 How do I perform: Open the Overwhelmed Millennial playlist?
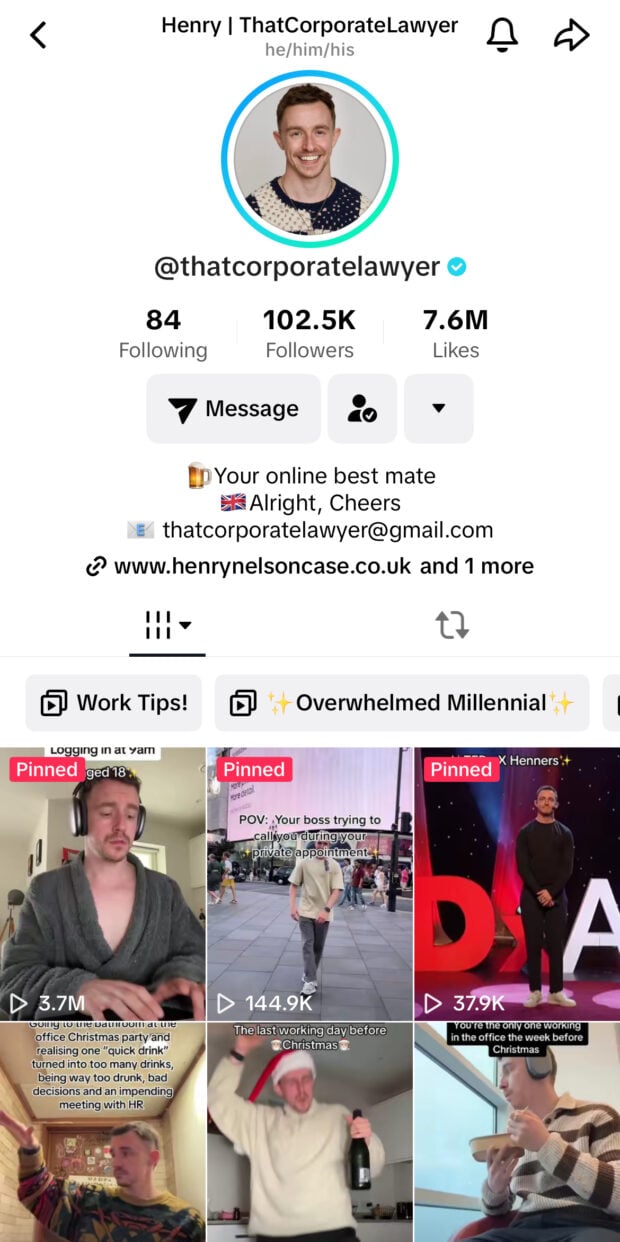(x=402, y=703)
